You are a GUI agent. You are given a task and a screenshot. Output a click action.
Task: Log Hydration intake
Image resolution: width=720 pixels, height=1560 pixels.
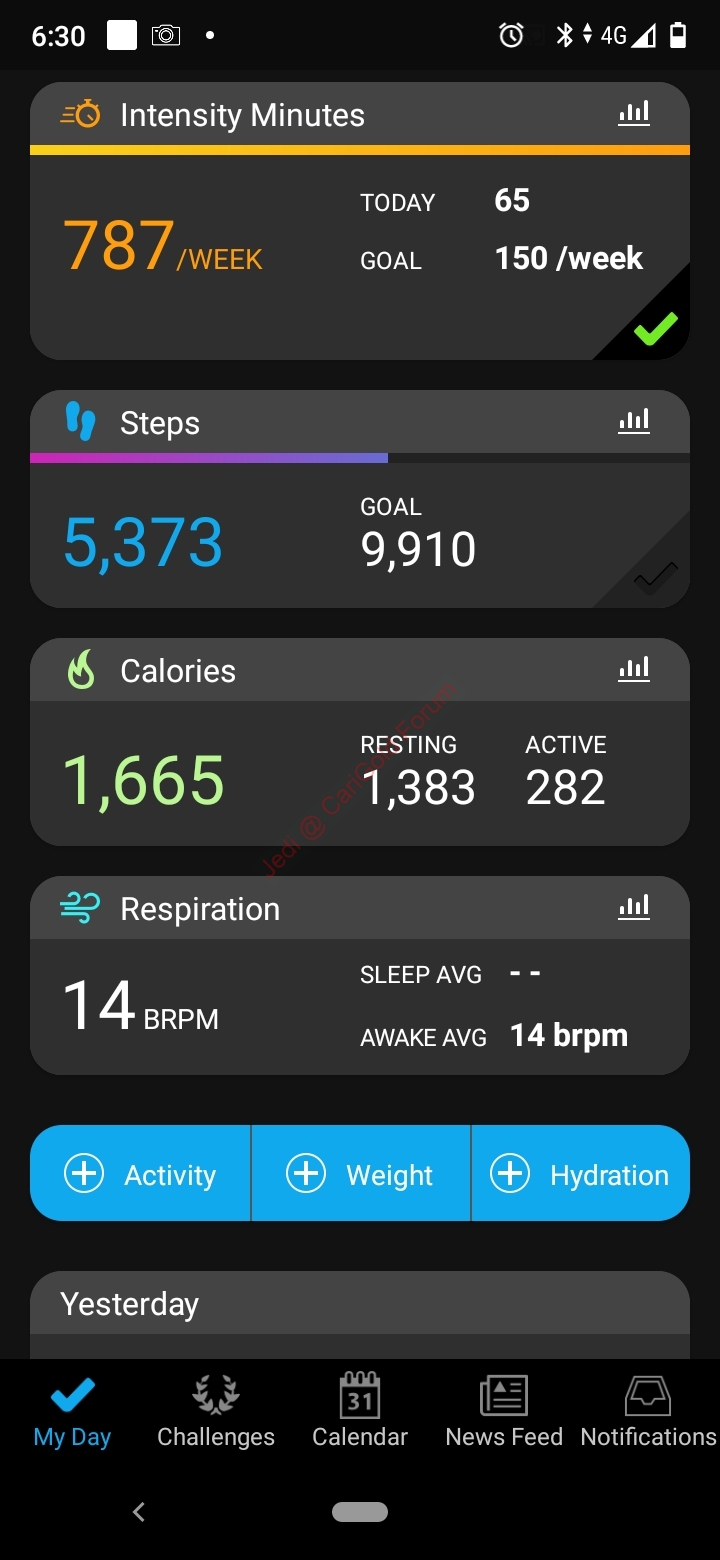point(581,1173)
